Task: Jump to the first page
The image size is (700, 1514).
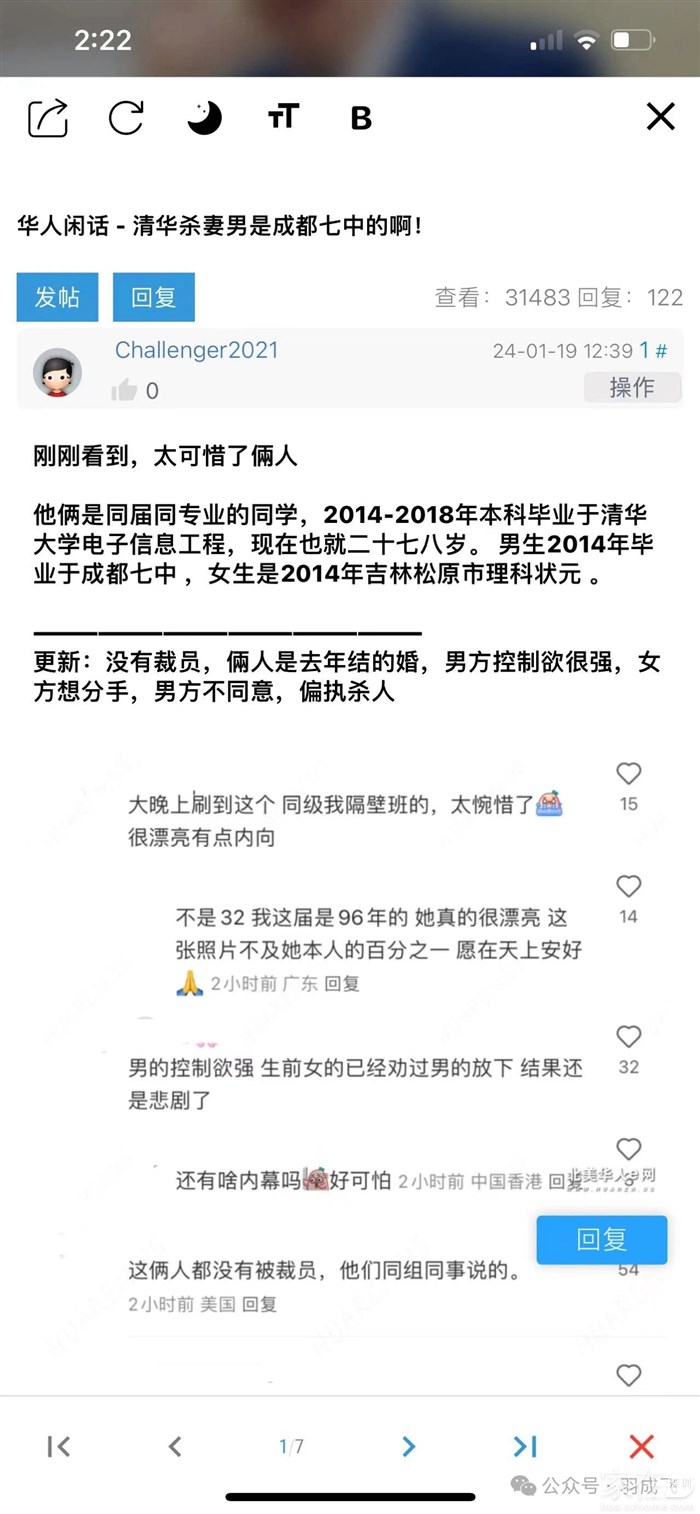Action: coord(59,1446)
